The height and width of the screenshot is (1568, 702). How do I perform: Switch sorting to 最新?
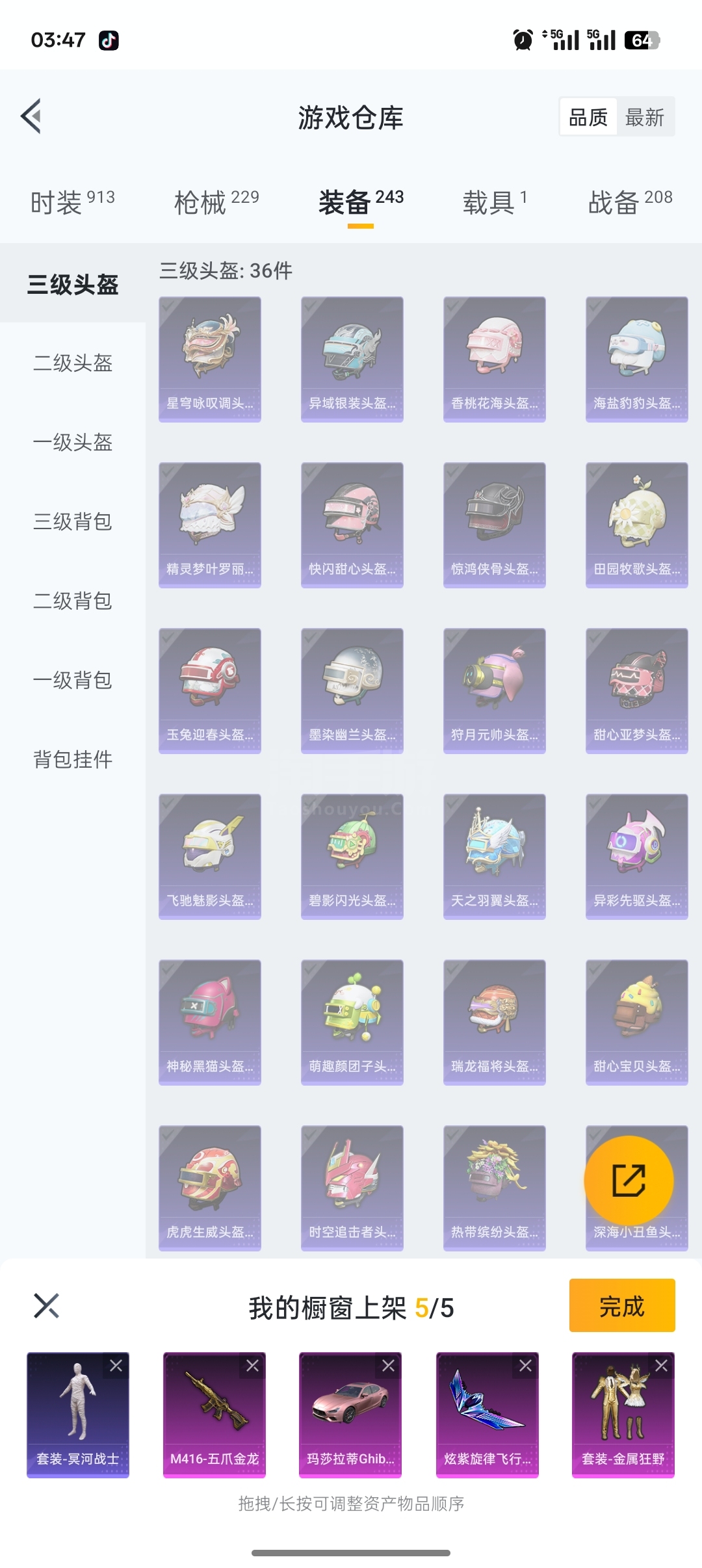pos(644,118)
